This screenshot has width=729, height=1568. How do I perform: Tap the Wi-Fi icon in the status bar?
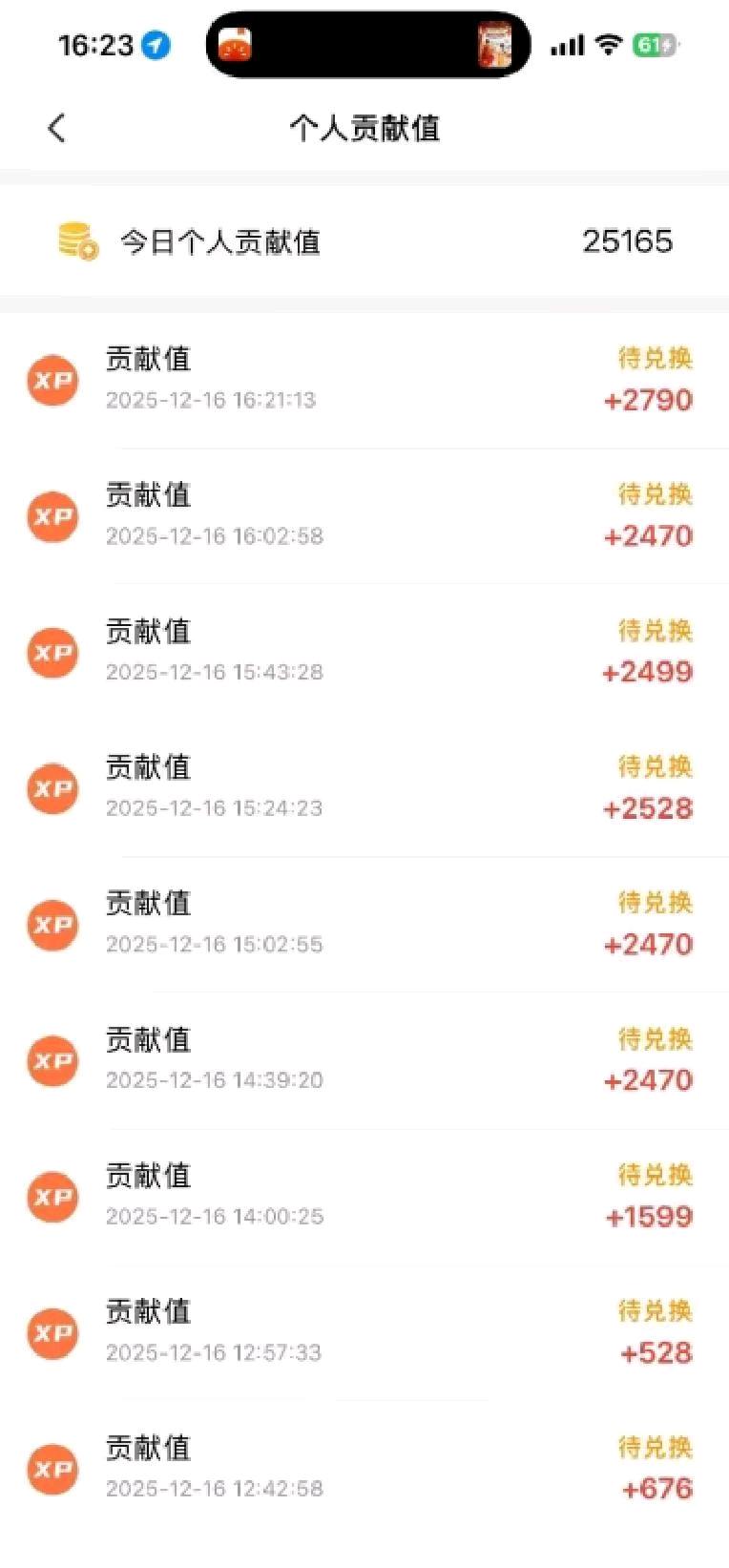[x=608, y=43]
